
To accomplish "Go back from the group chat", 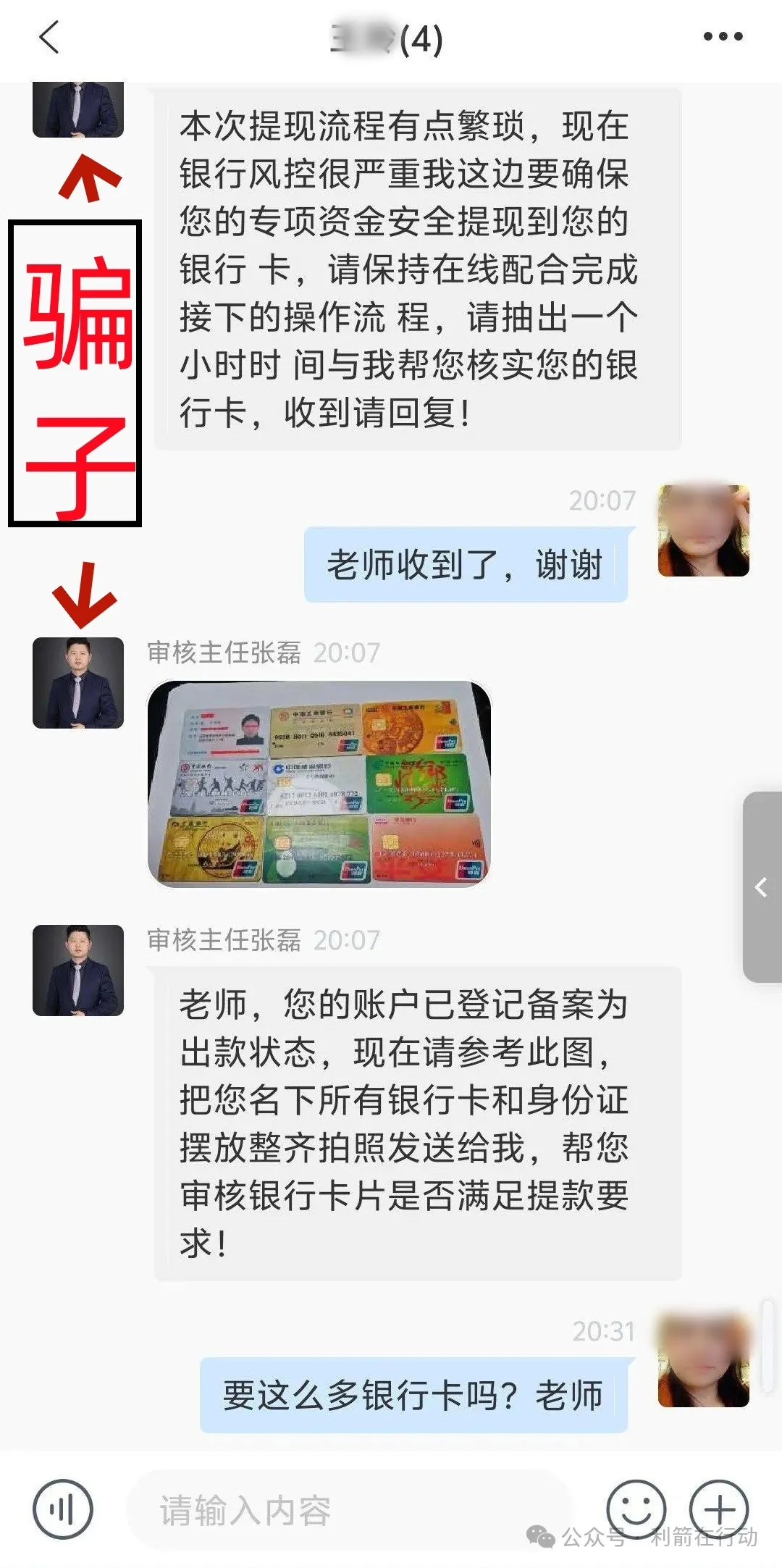I will click(x=49, y=37).
